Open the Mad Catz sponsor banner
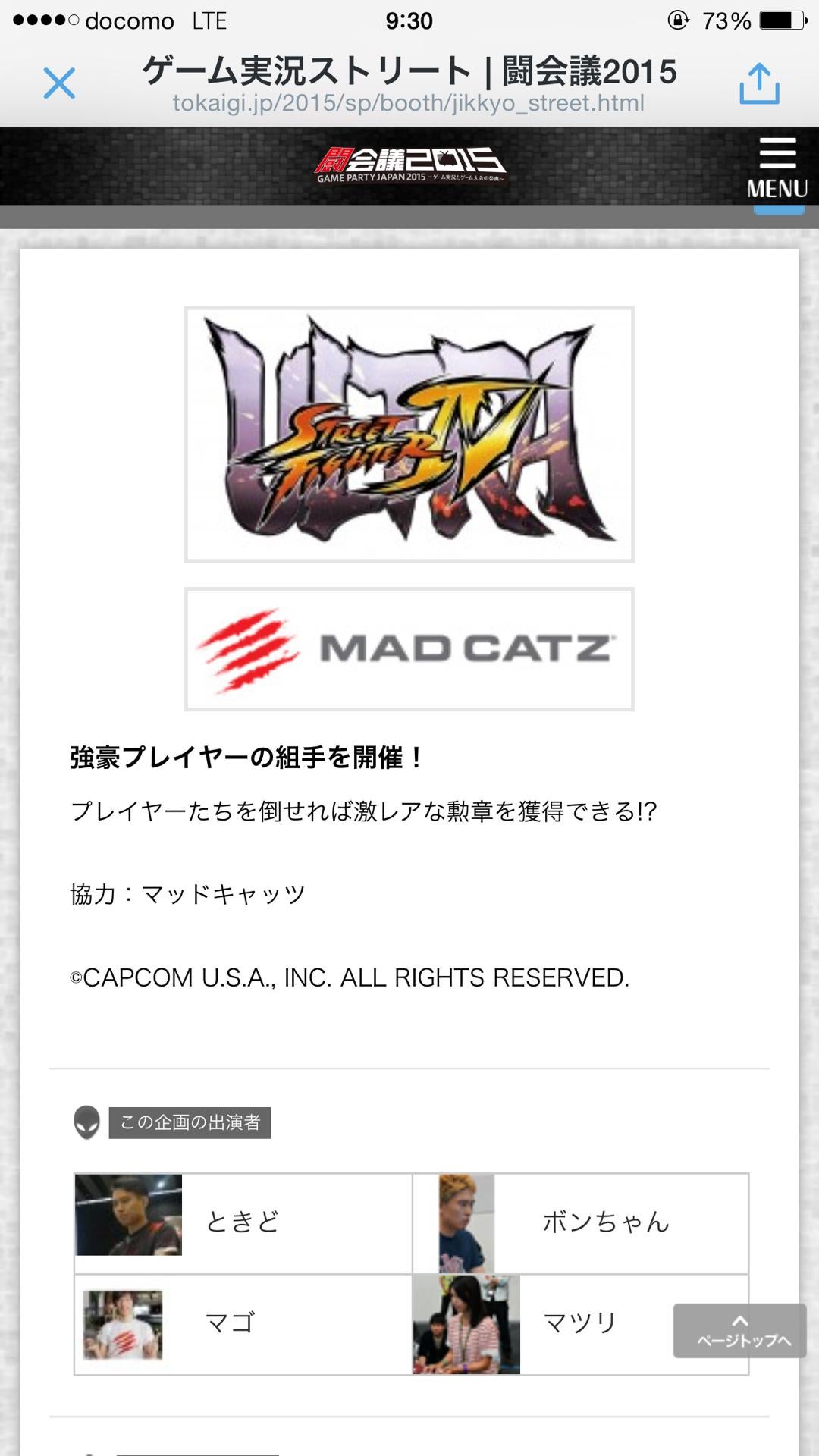 click(x=409, y=649)
